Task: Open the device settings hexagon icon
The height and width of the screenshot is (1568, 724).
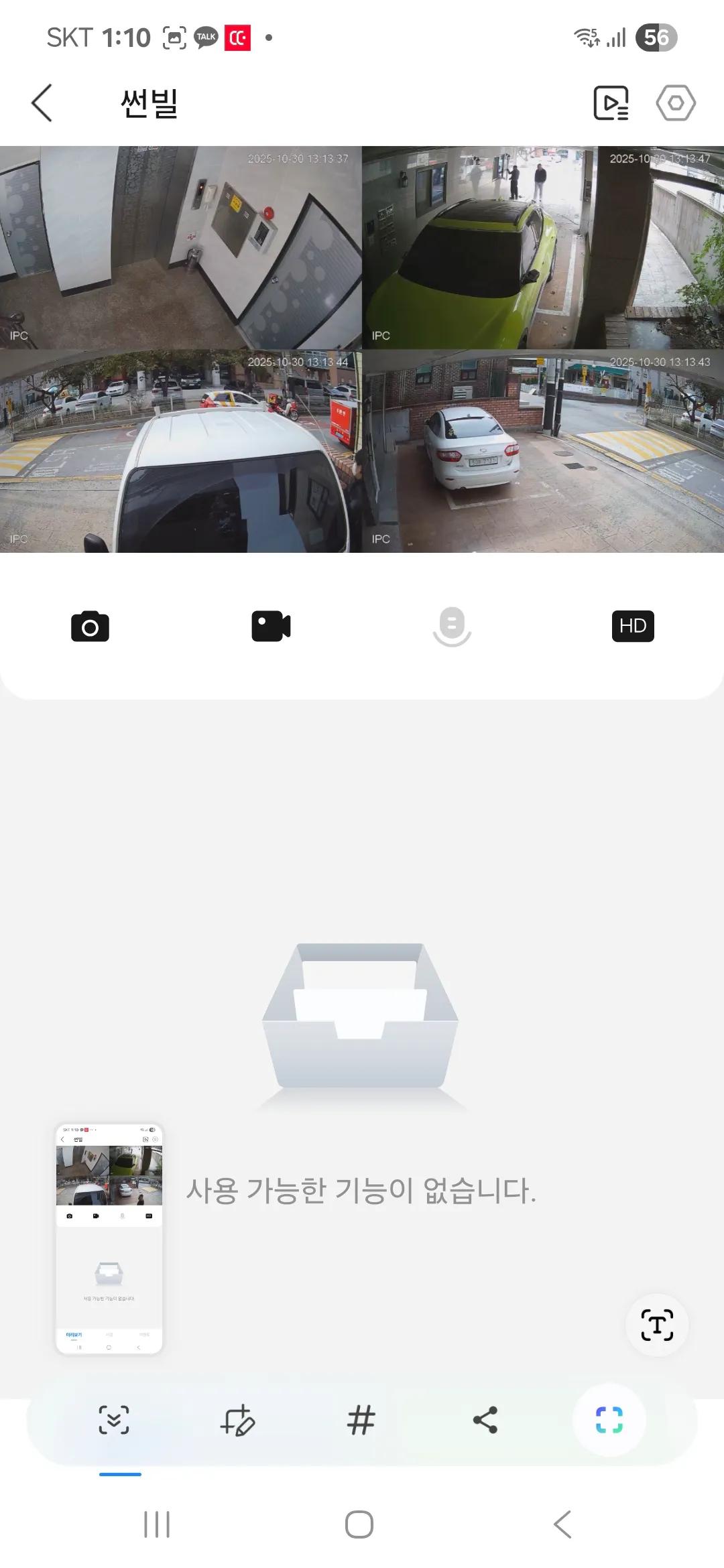Action: coord(675,103)
